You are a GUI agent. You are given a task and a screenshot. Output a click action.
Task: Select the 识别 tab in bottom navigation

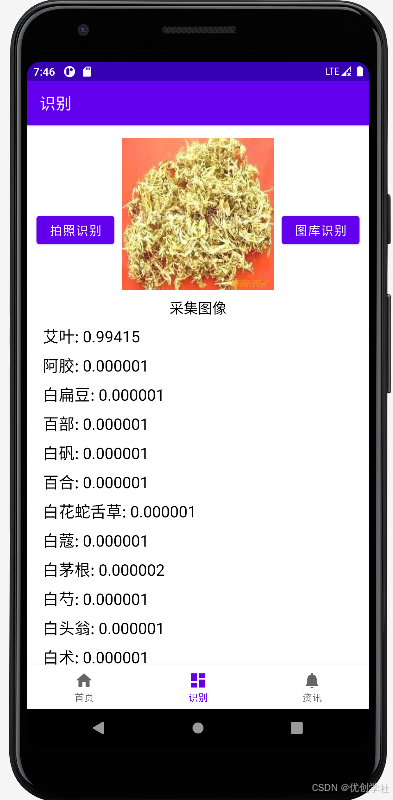point(198,687)
